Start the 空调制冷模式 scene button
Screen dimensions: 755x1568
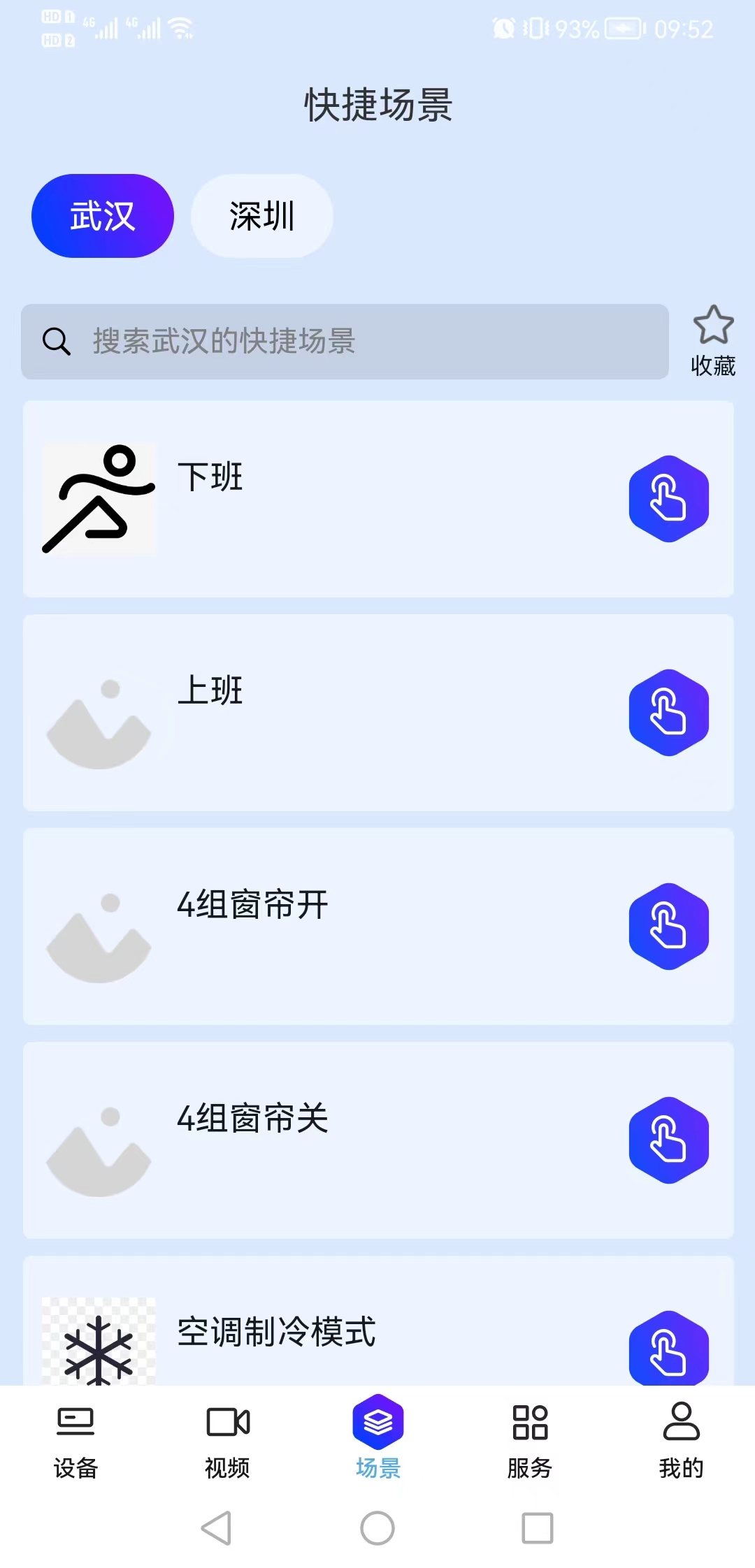coord(669,1349)
